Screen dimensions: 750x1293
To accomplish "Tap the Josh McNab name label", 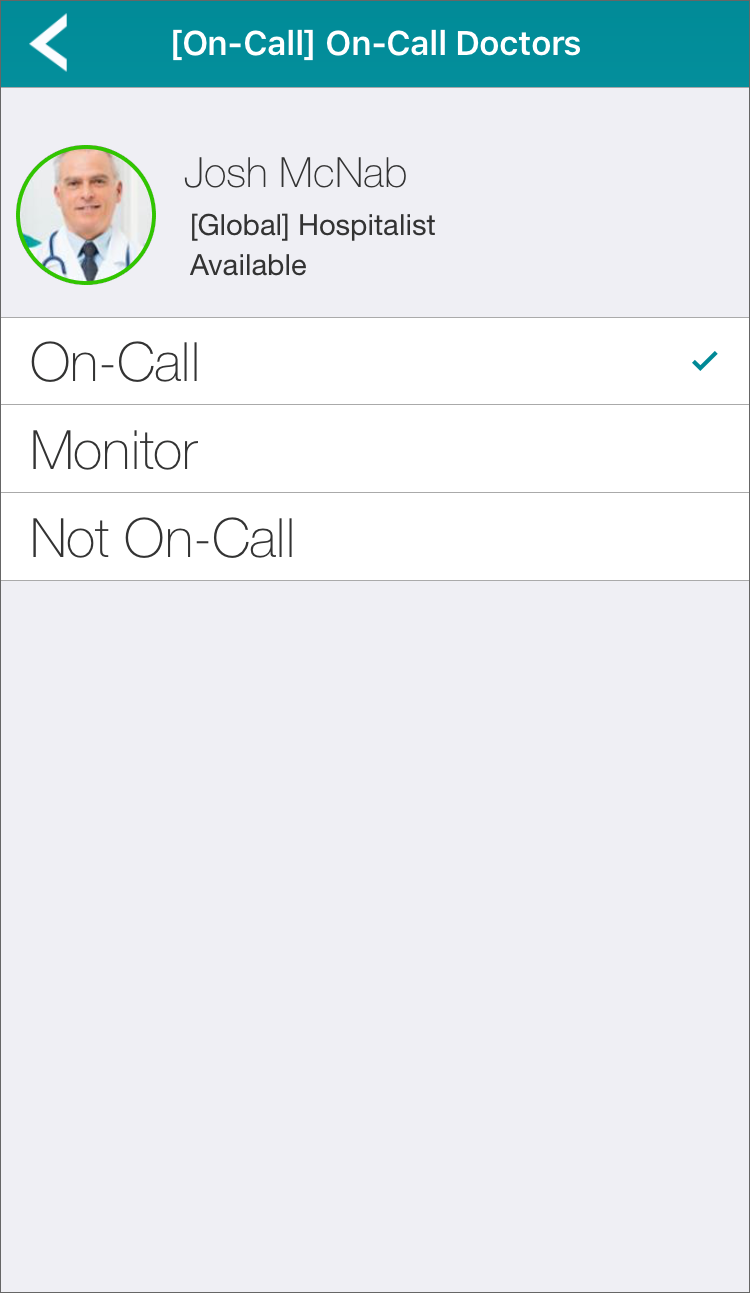I will point(295,173).
